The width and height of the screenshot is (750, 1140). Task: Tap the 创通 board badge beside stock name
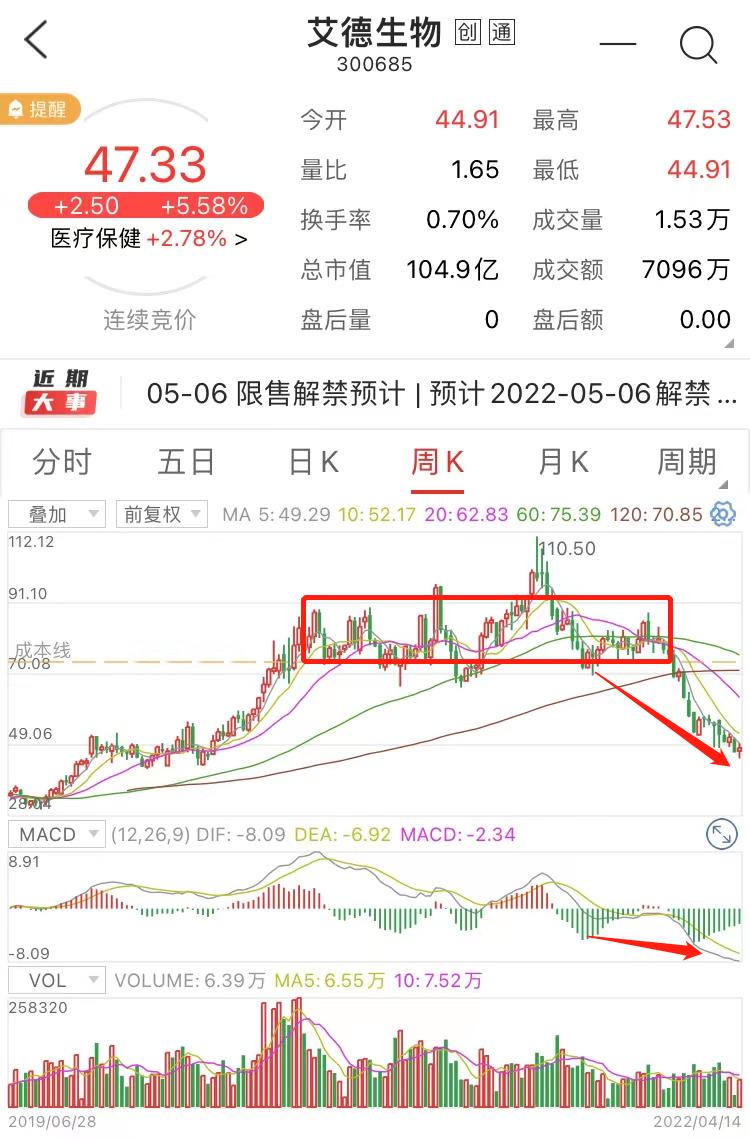(x=485, y=32)
